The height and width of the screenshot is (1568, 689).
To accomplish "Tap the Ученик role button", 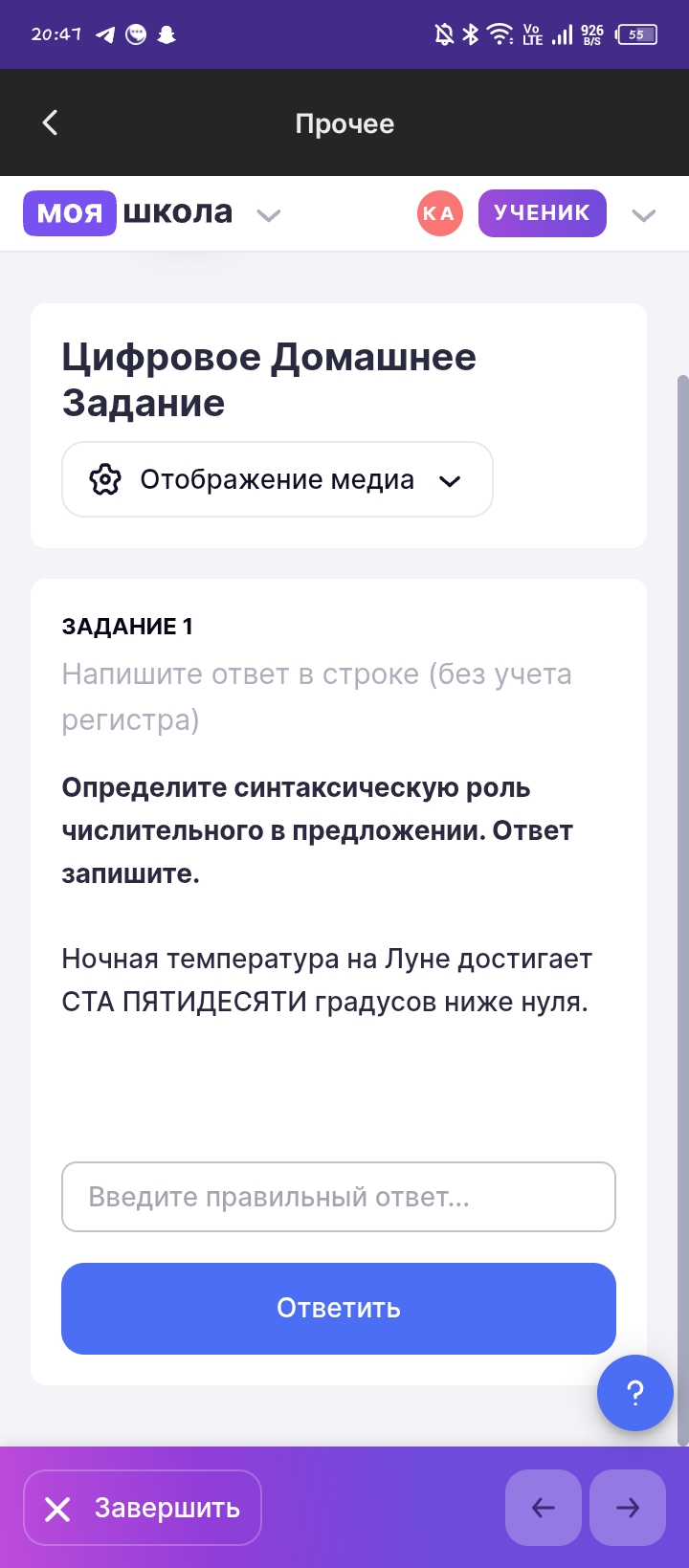I will 542,213.
